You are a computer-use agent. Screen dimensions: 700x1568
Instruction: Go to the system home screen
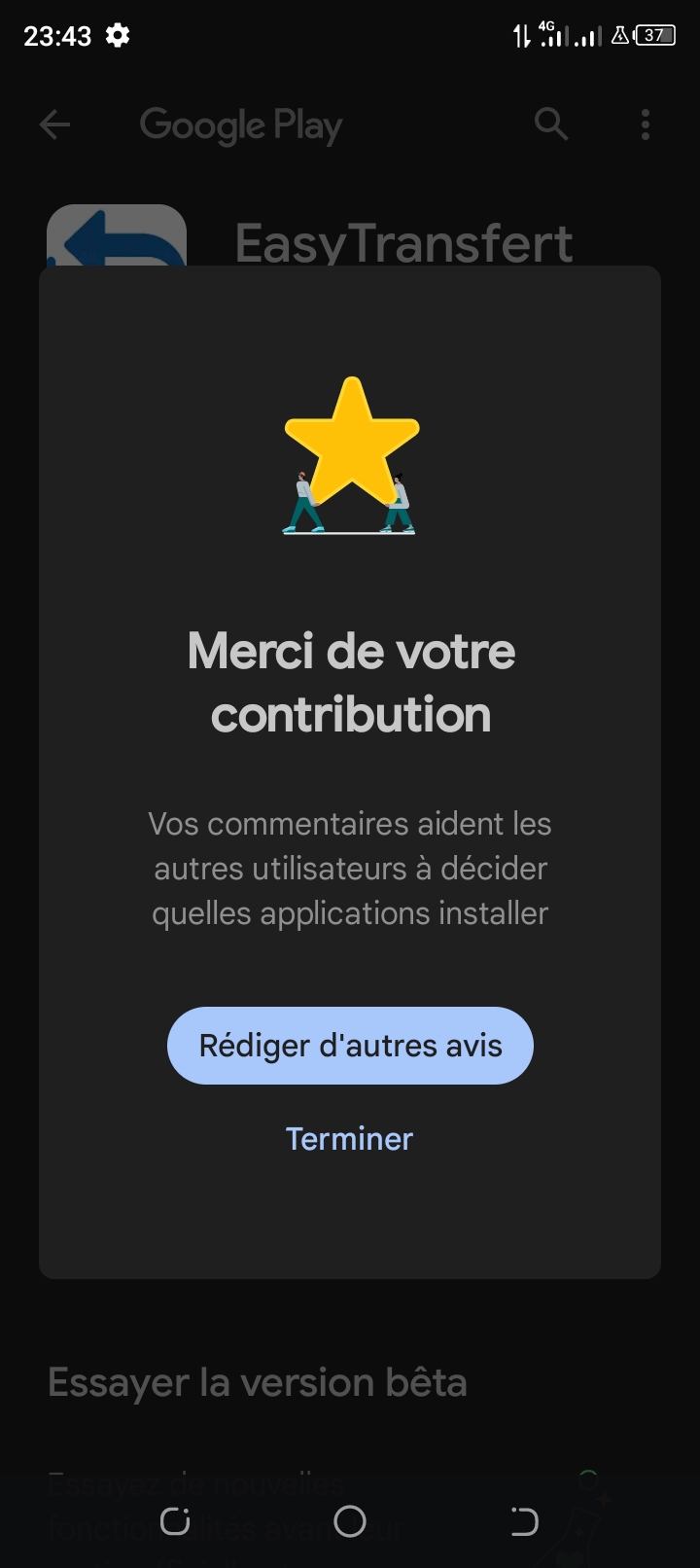pos(350,1521)
